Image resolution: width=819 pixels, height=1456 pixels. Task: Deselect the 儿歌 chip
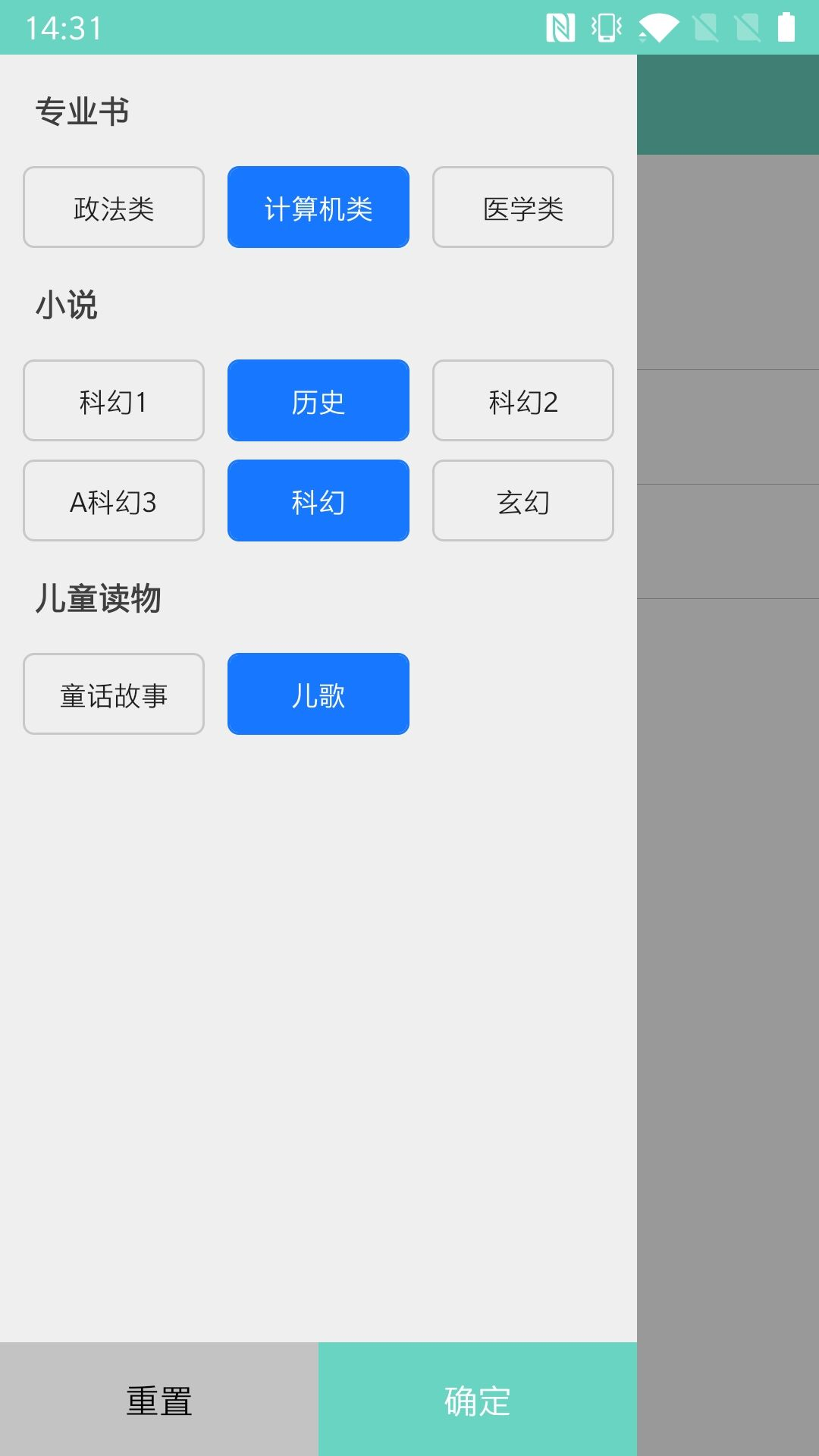coord(318,694)
